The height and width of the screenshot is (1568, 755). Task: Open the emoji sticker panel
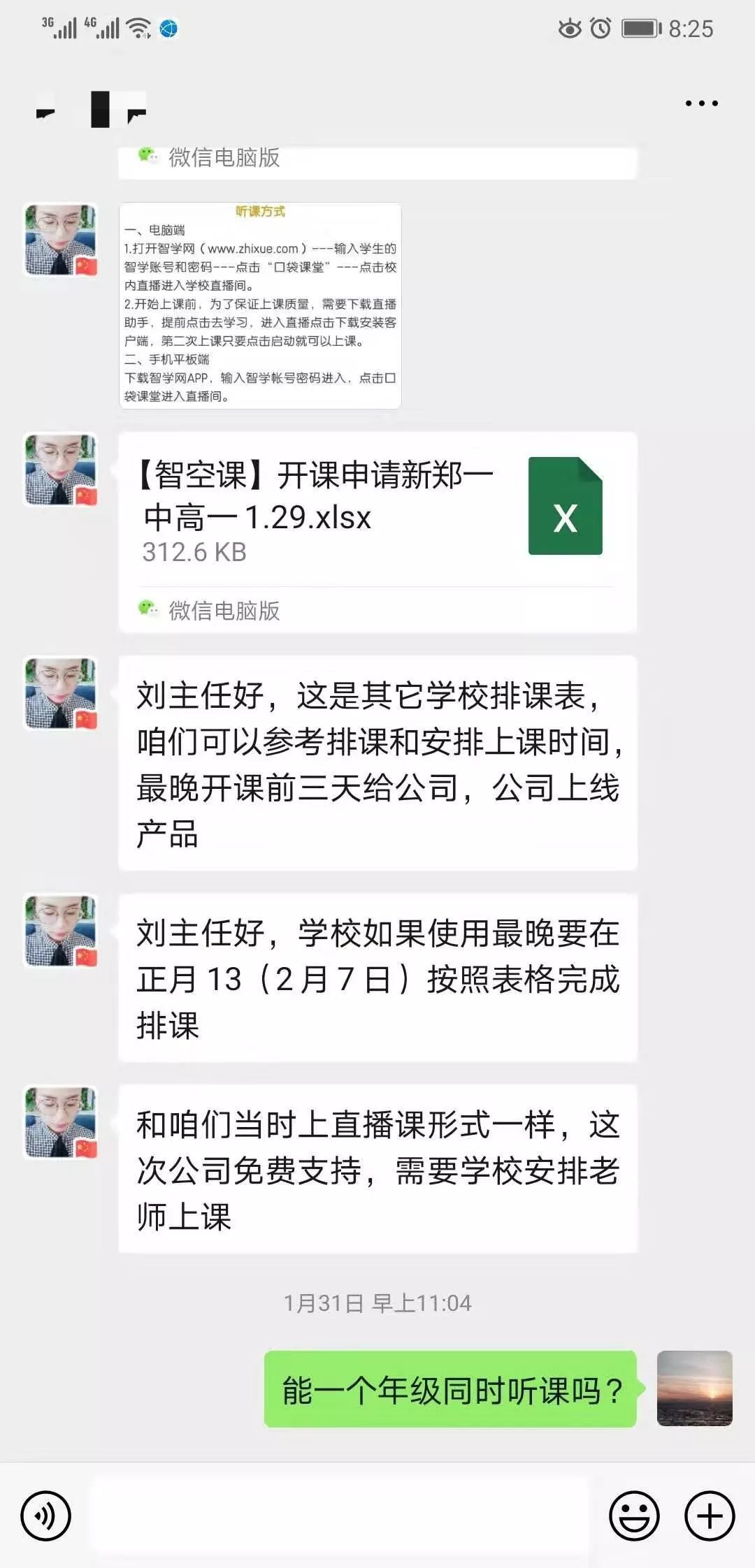click(634, 1516)
